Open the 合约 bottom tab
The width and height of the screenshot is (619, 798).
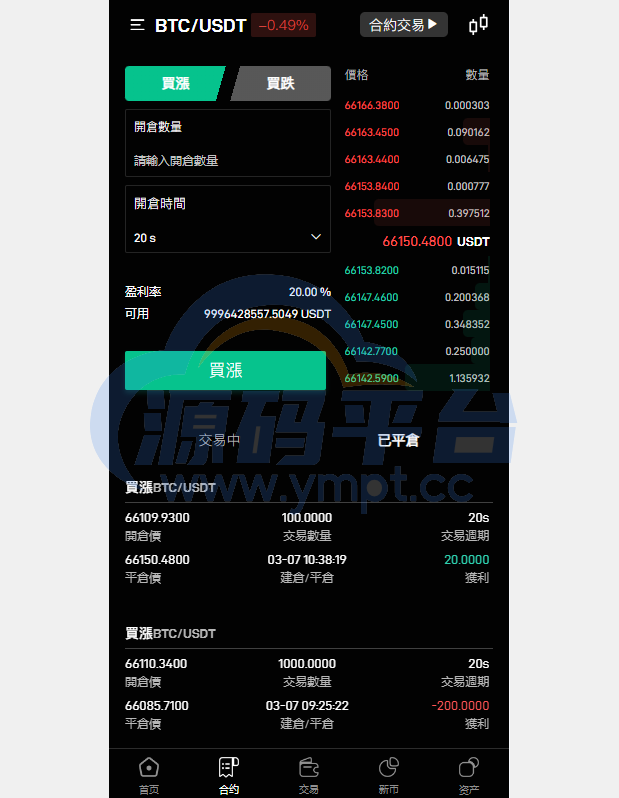(x=228, y=774)
